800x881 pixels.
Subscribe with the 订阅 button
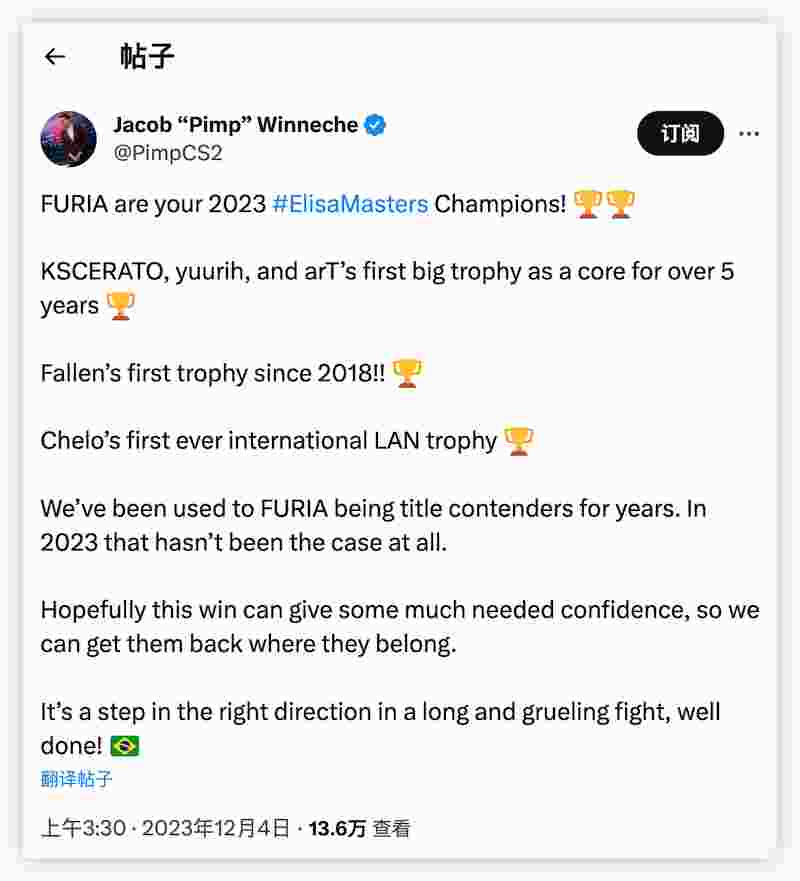click(680, 133)
